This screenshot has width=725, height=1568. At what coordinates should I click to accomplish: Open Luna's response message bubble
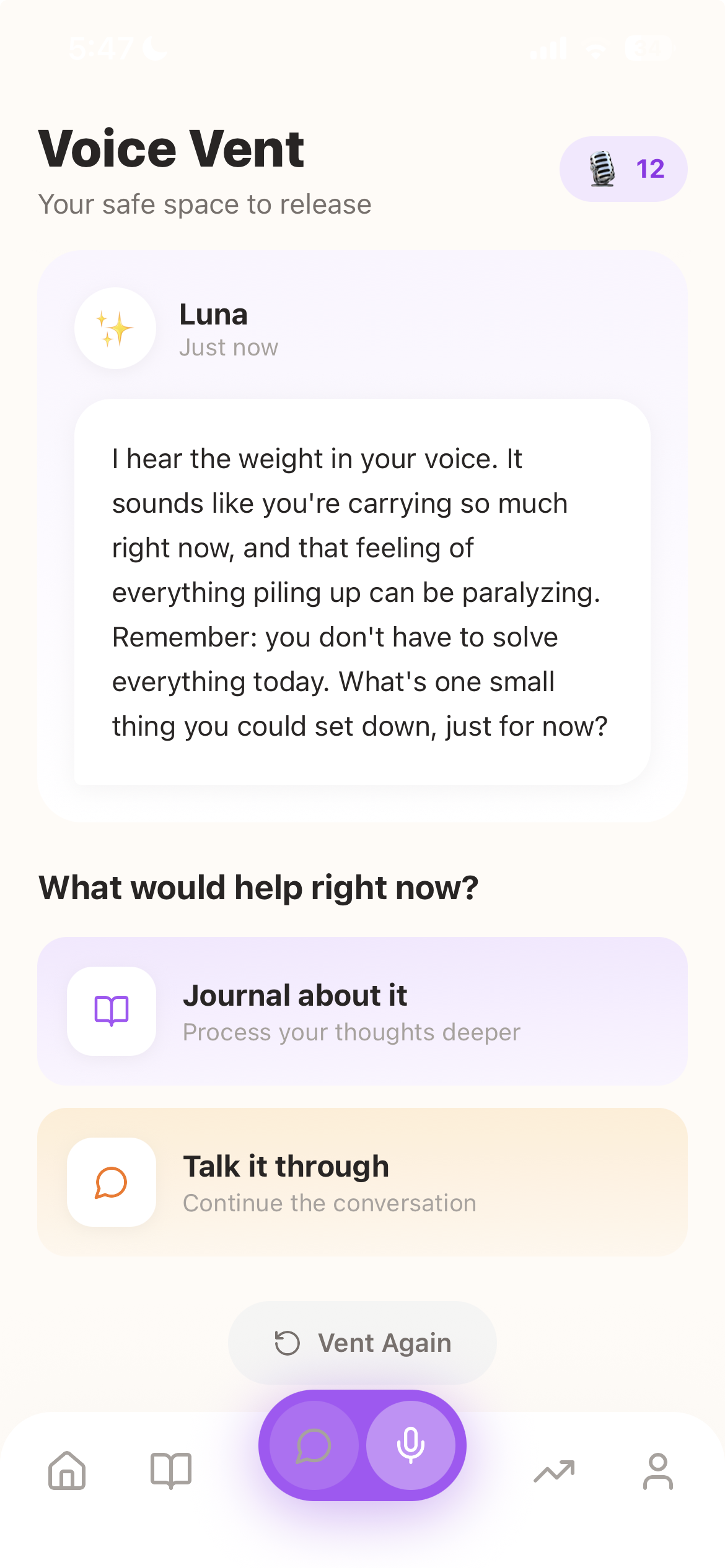[x=362, y=591]
